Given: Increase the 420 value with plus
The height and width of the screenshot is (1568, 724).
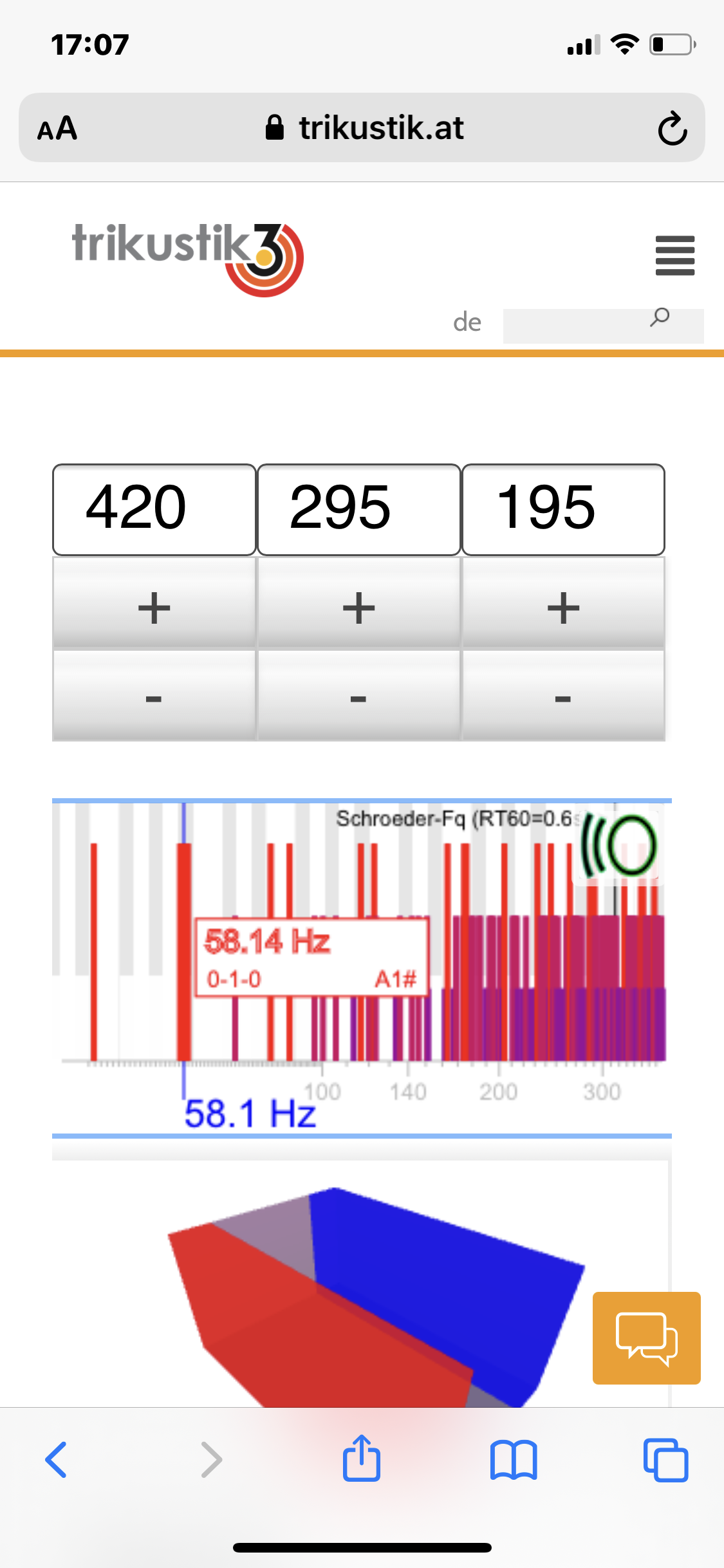Looking at the screenshot, I should pos(154,605).
